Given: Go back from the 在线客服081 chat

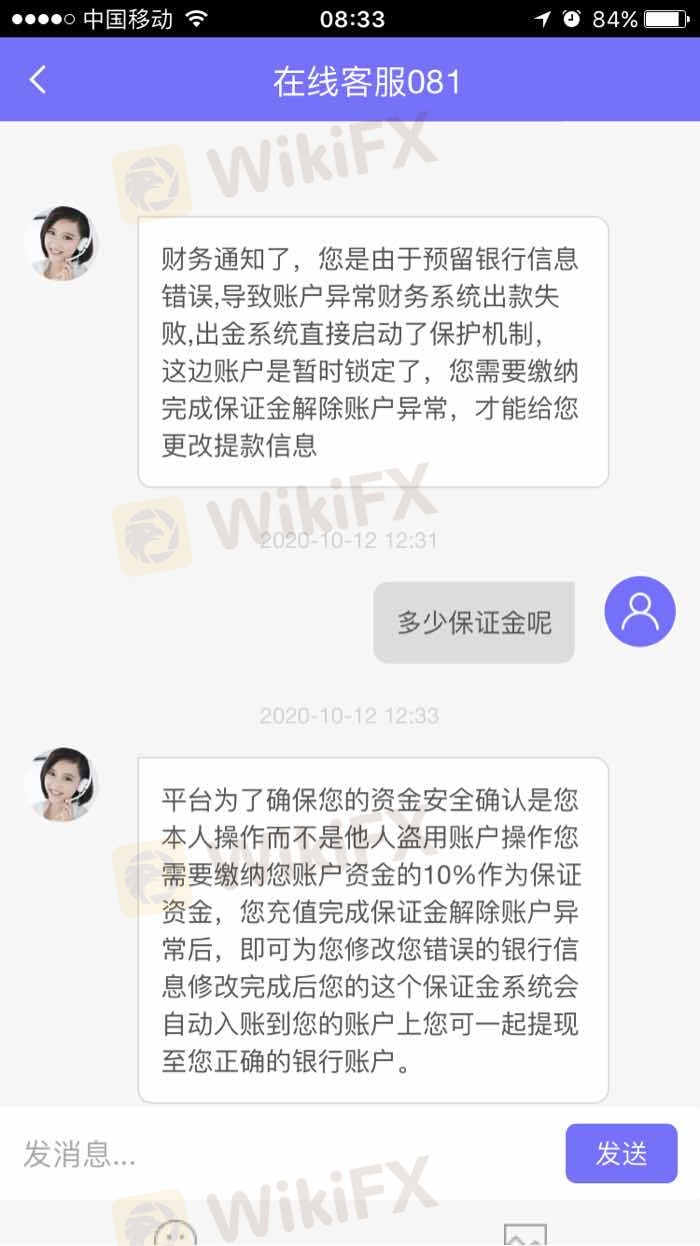Looking at the screenshot, I should 38,80.
